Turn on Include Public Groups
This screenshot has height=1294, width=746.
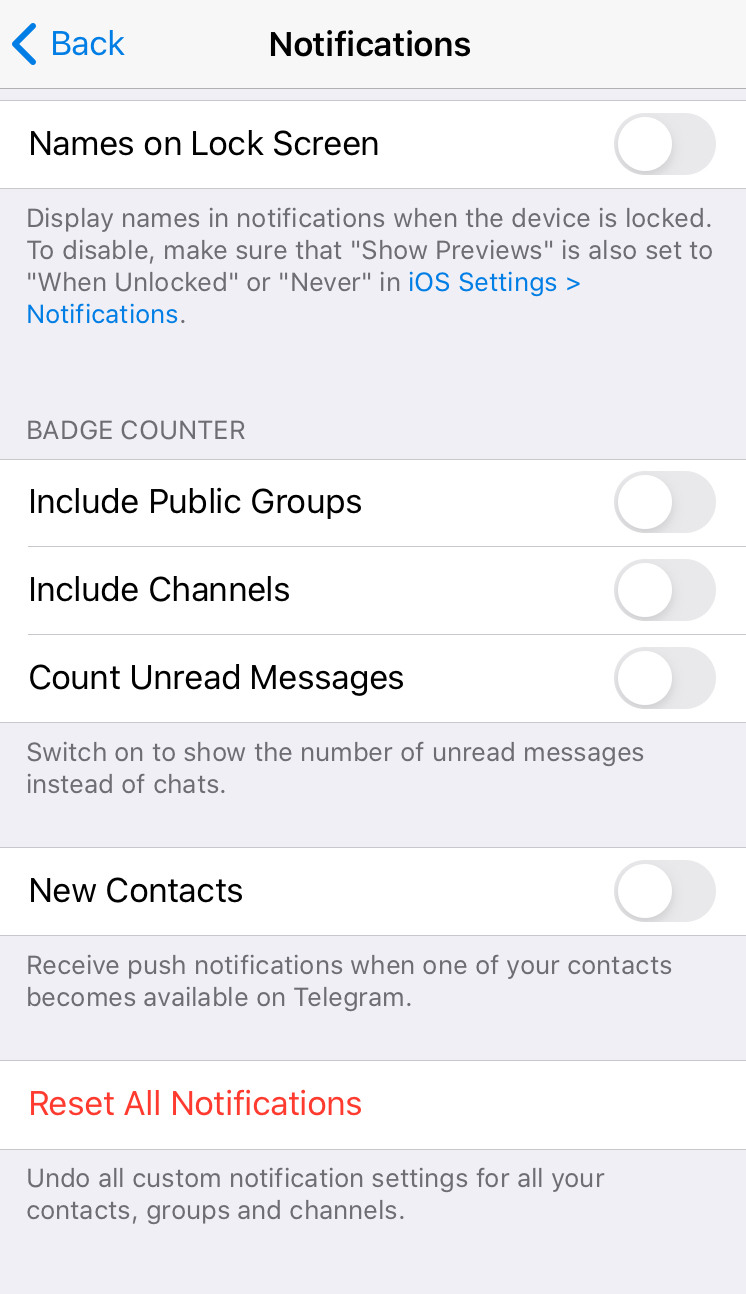665,502
